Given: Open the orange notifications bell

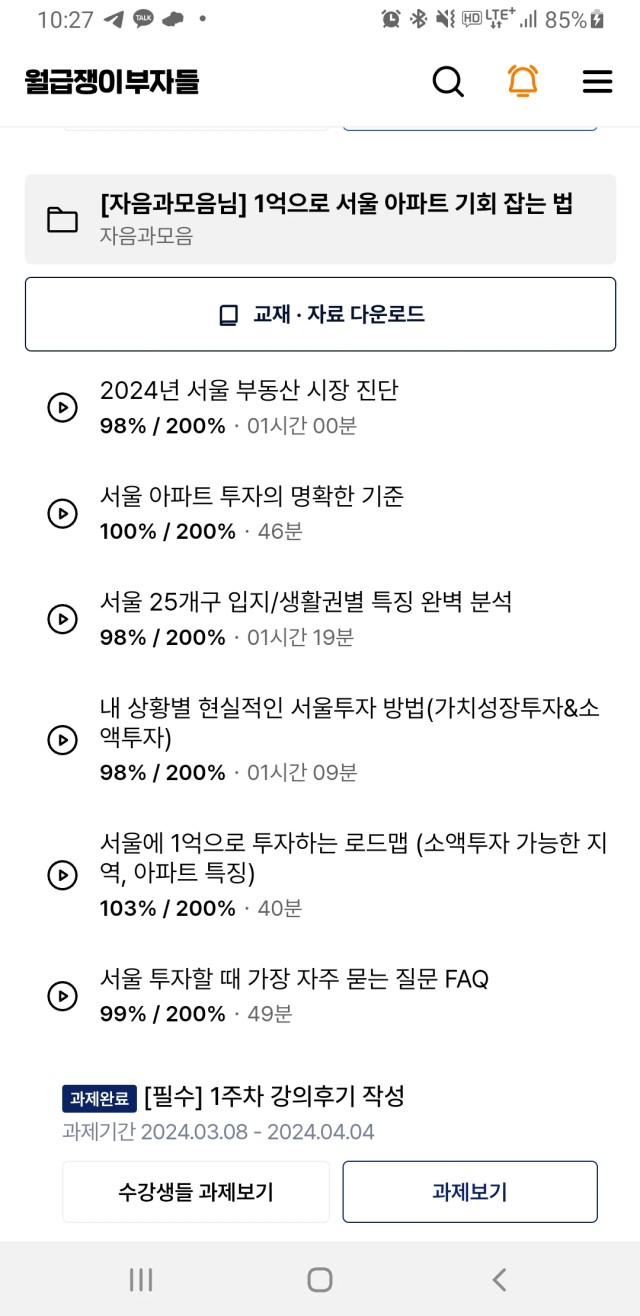Looking at the screenshot, I should point(522,81).
